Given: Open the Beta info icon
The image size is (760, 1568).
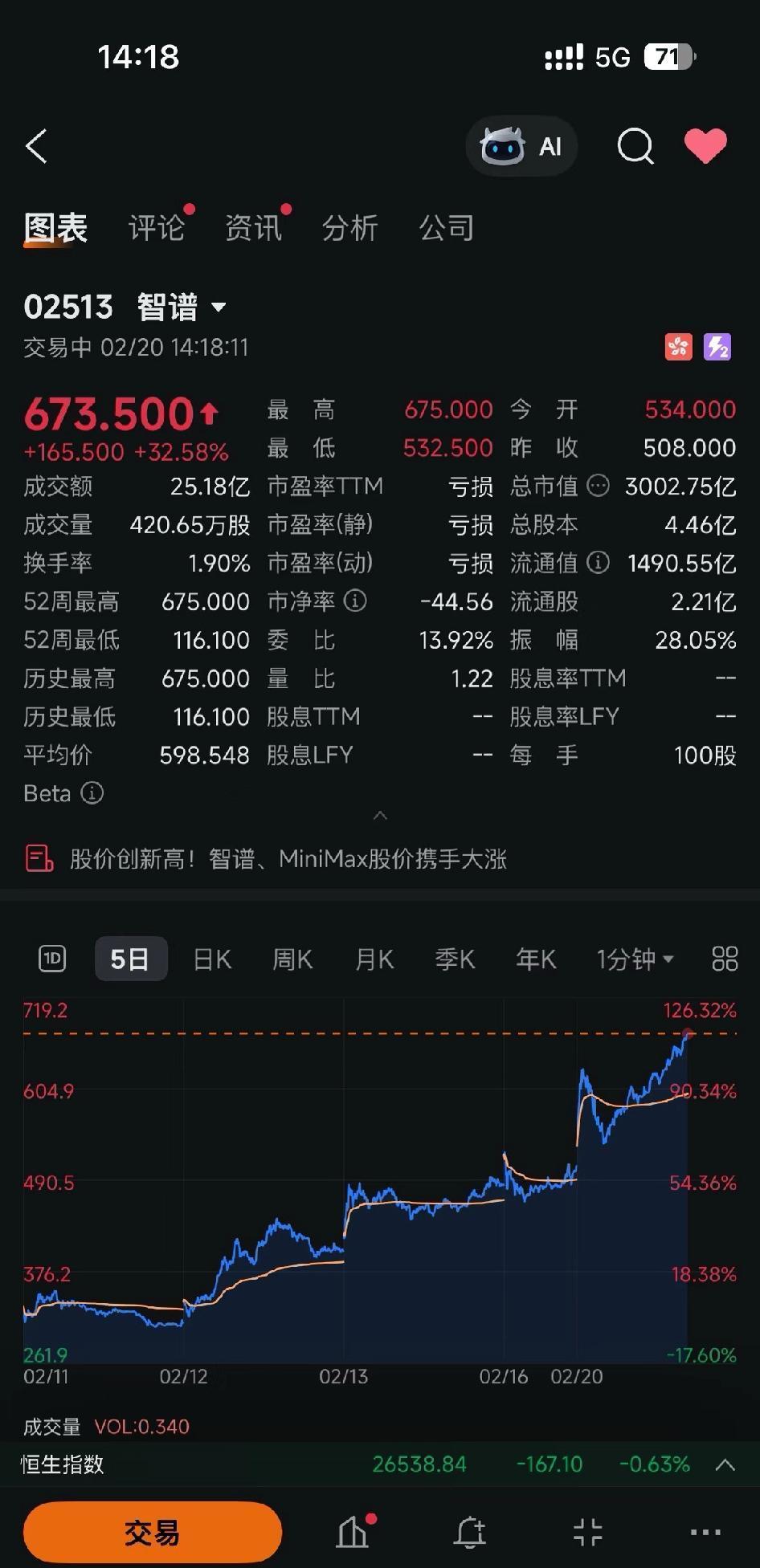Looking at the screenshot, I should click(93, 793).
